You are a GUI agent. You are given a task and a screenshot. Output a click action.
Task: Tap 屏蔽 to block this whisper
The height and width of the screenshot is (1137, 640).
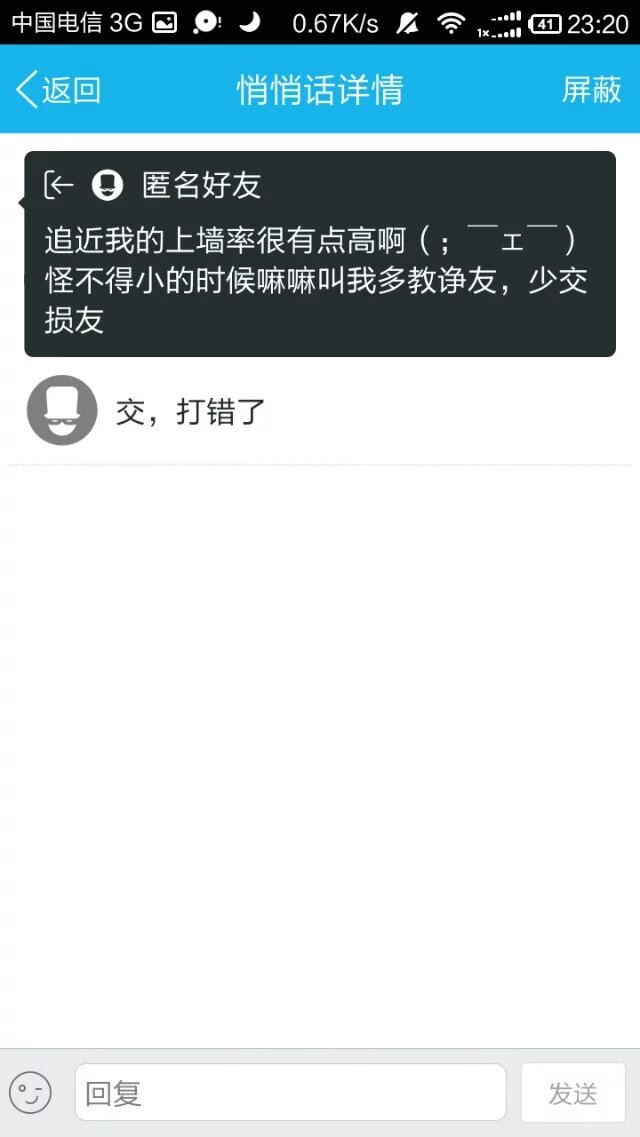click(591, 90)
